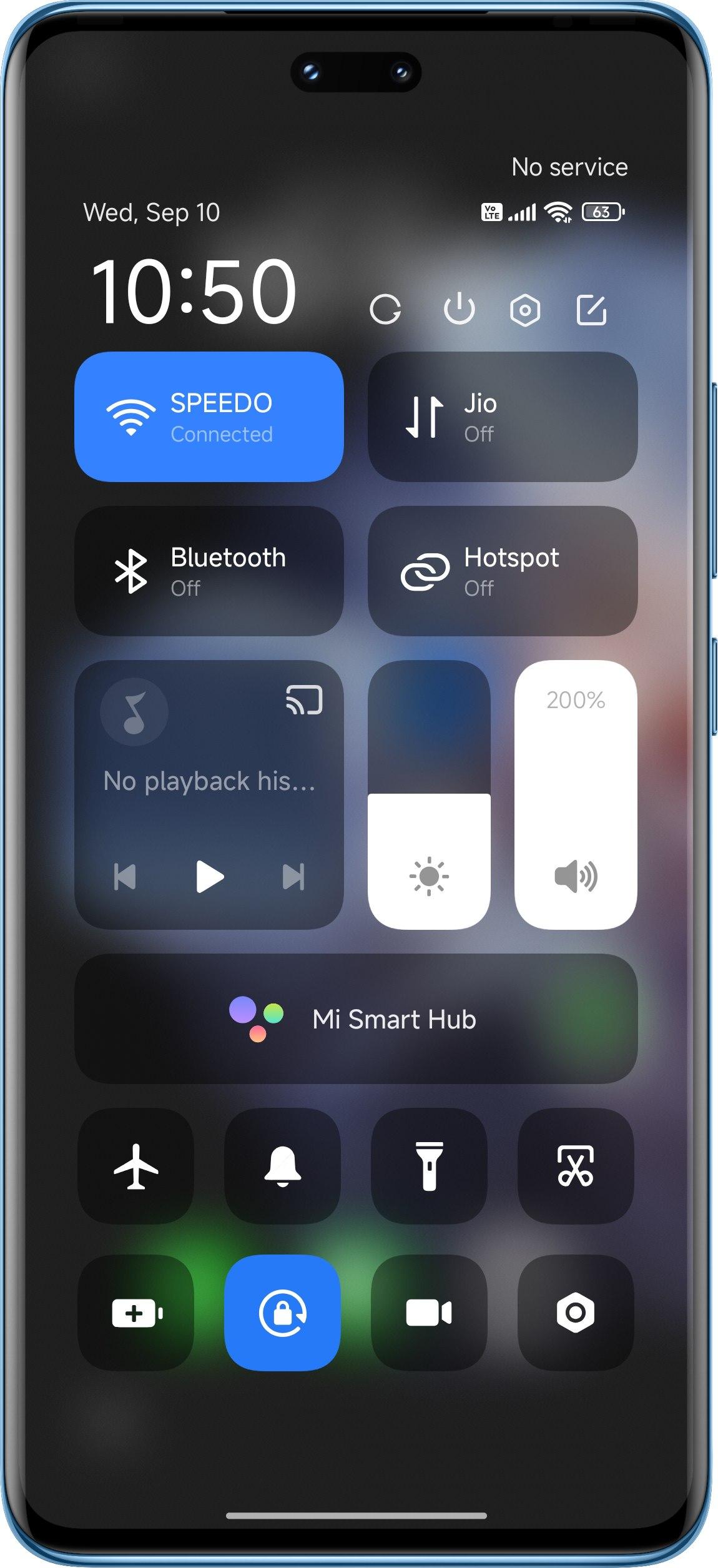Toggle the SPEEDO Wi-Fi tile

209,417
